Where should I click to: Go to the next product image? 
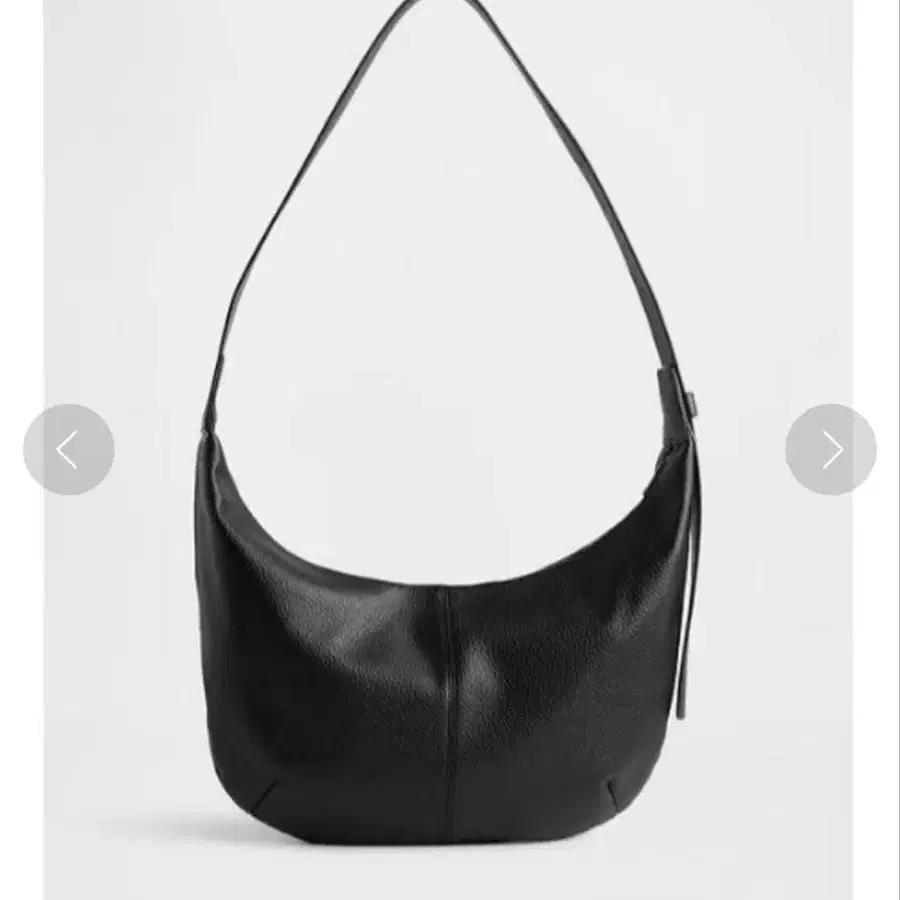coord(831,449)
